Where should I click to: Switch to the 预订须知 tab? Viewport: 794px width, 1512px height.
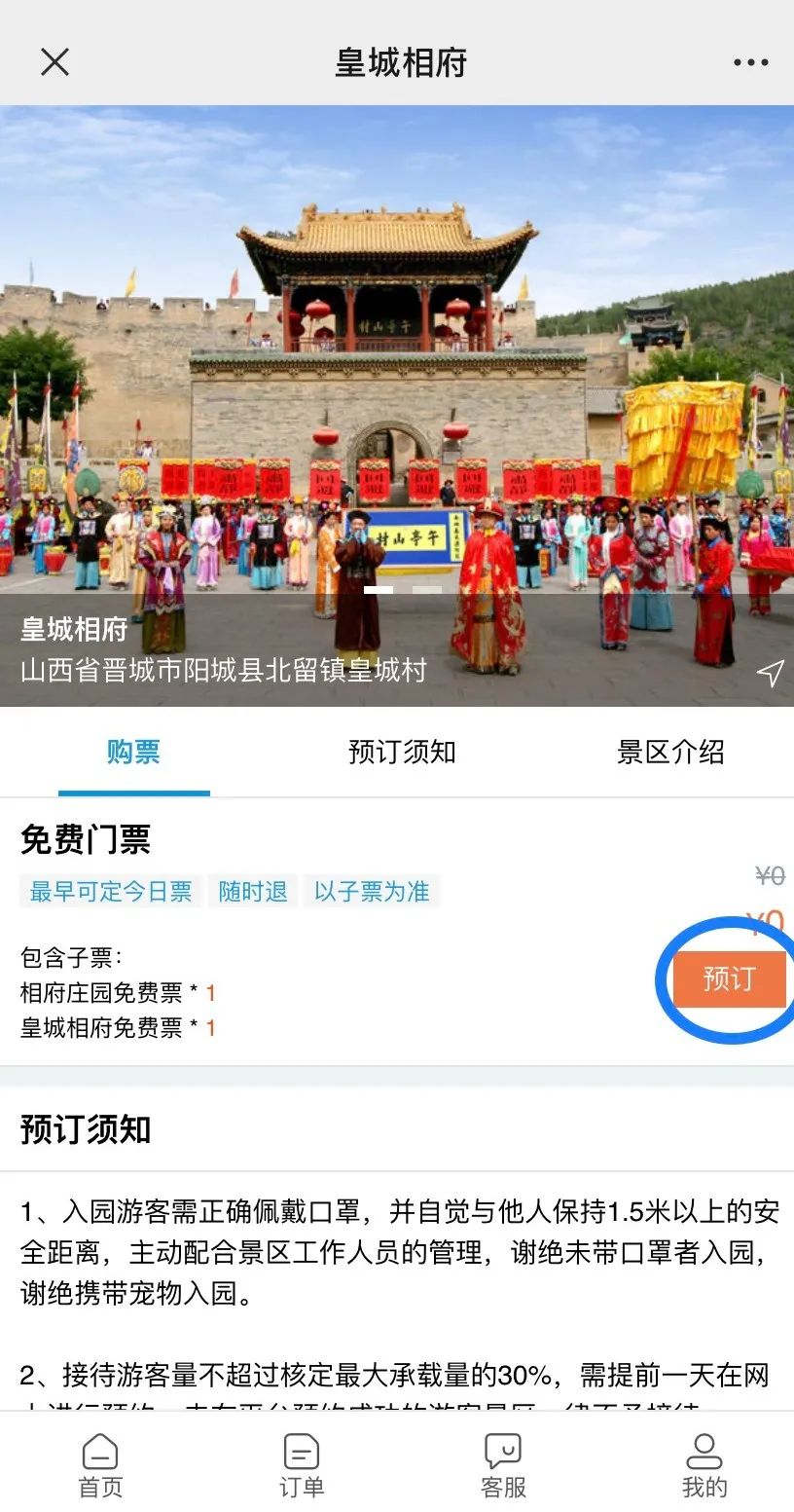402,752
